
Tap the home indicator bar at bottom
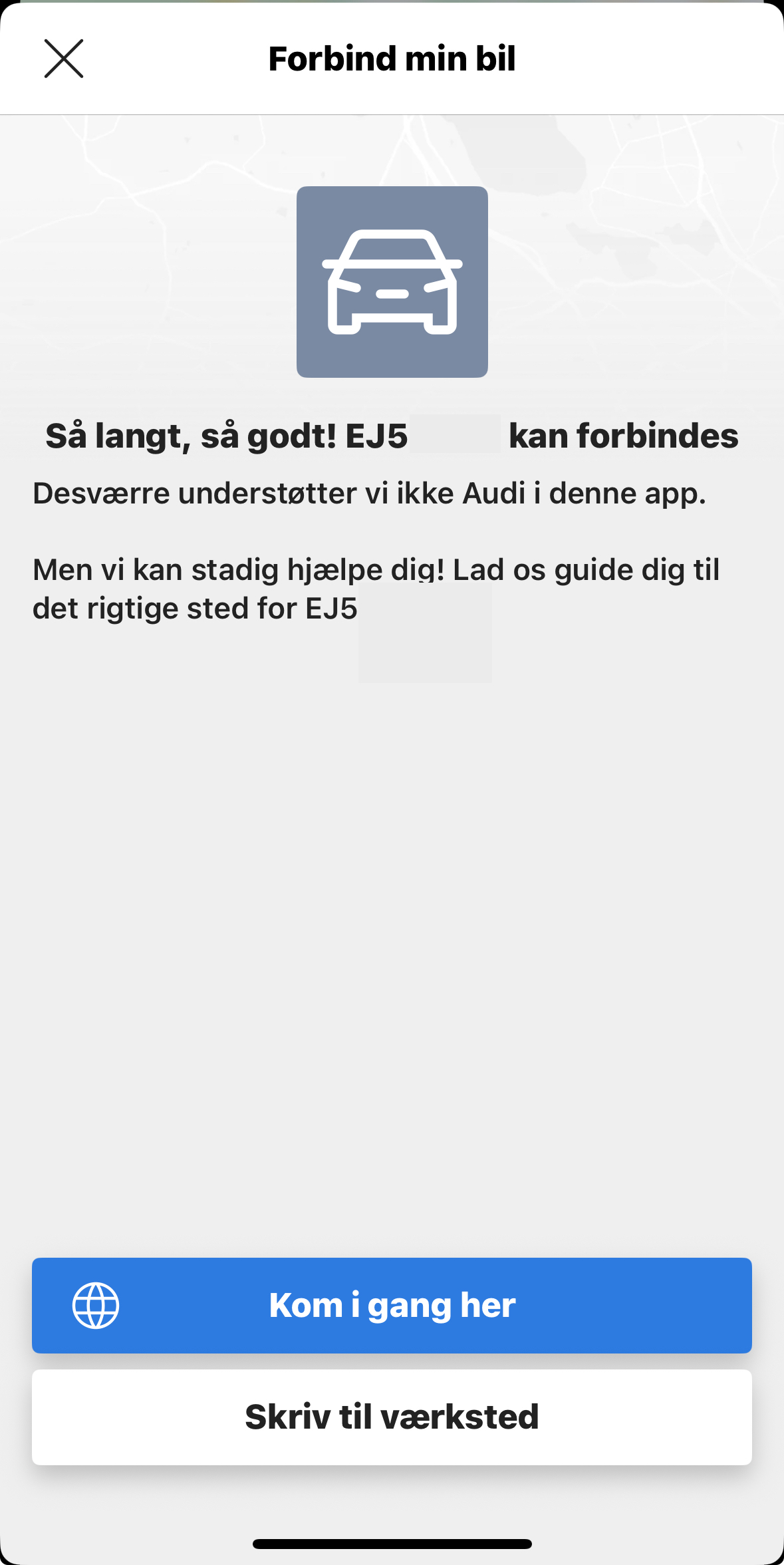[x=392, y=1543]
